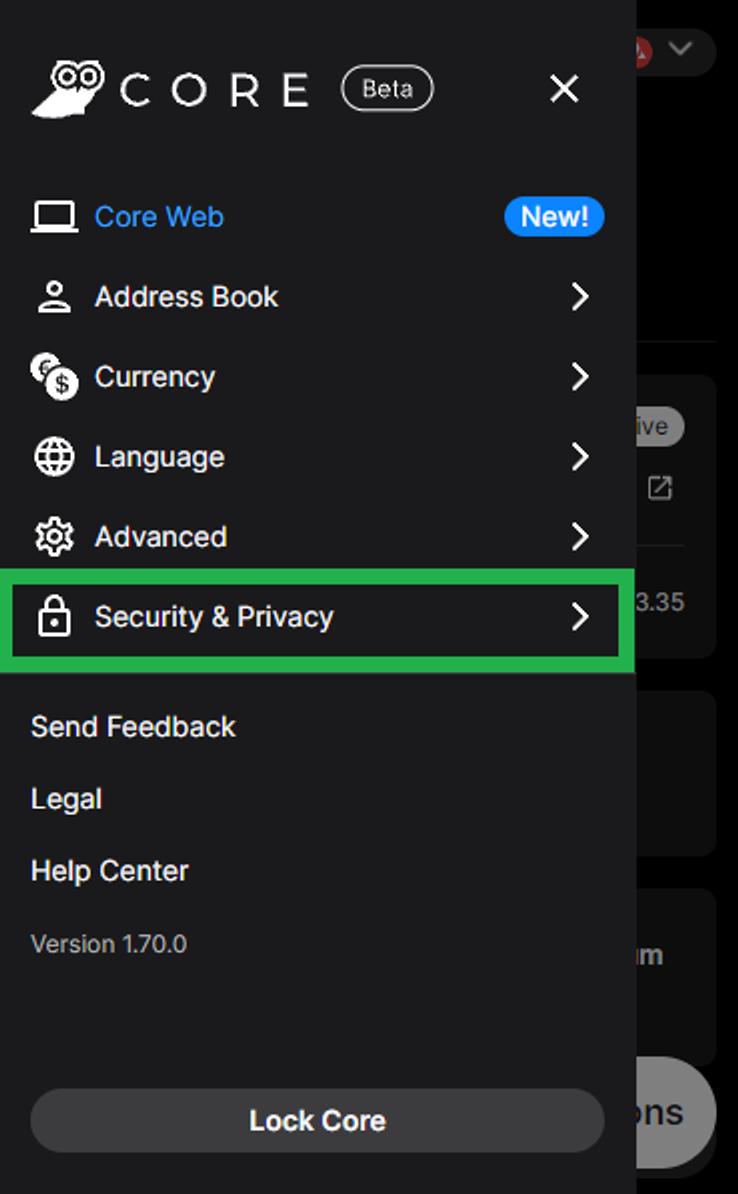The height and width of the screenshot is (1194, 738).
Task: Open the Legal page
Action: (66, 799)
